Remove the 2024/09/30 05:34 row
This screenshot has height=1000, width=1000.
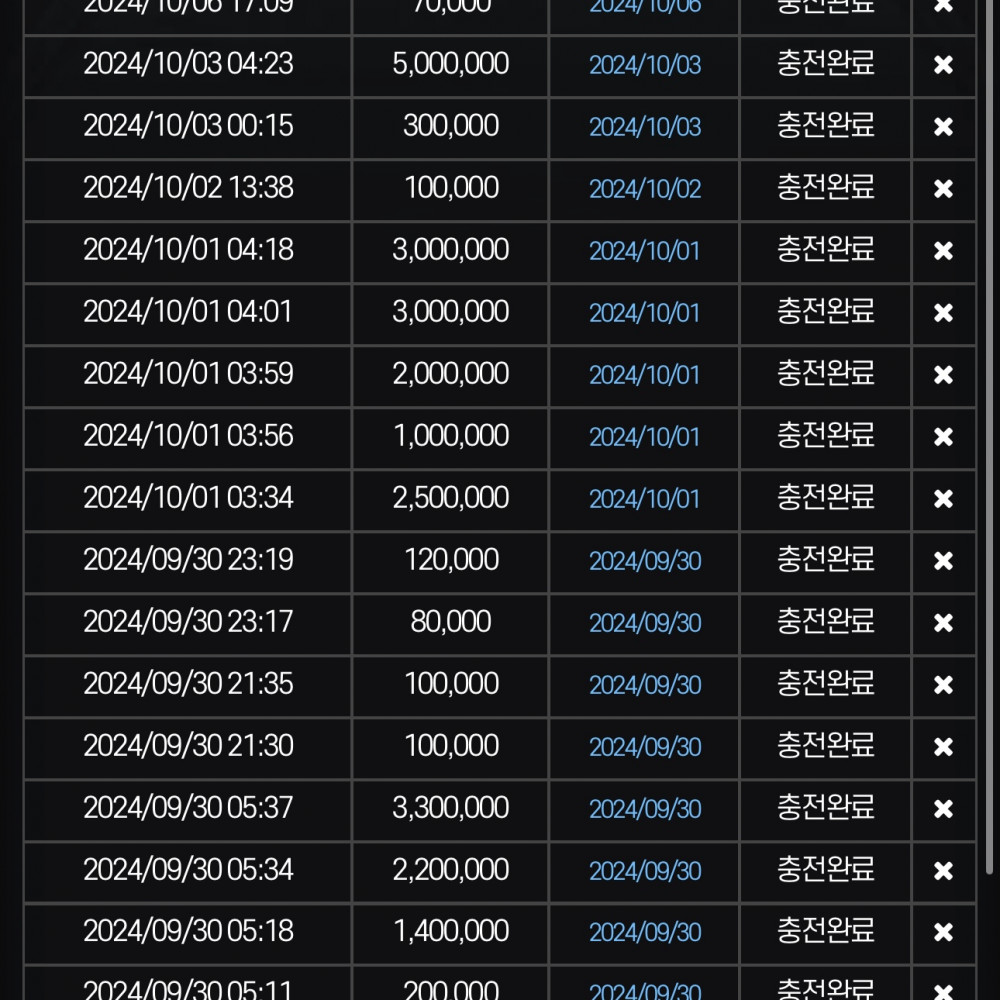(943, 872)
